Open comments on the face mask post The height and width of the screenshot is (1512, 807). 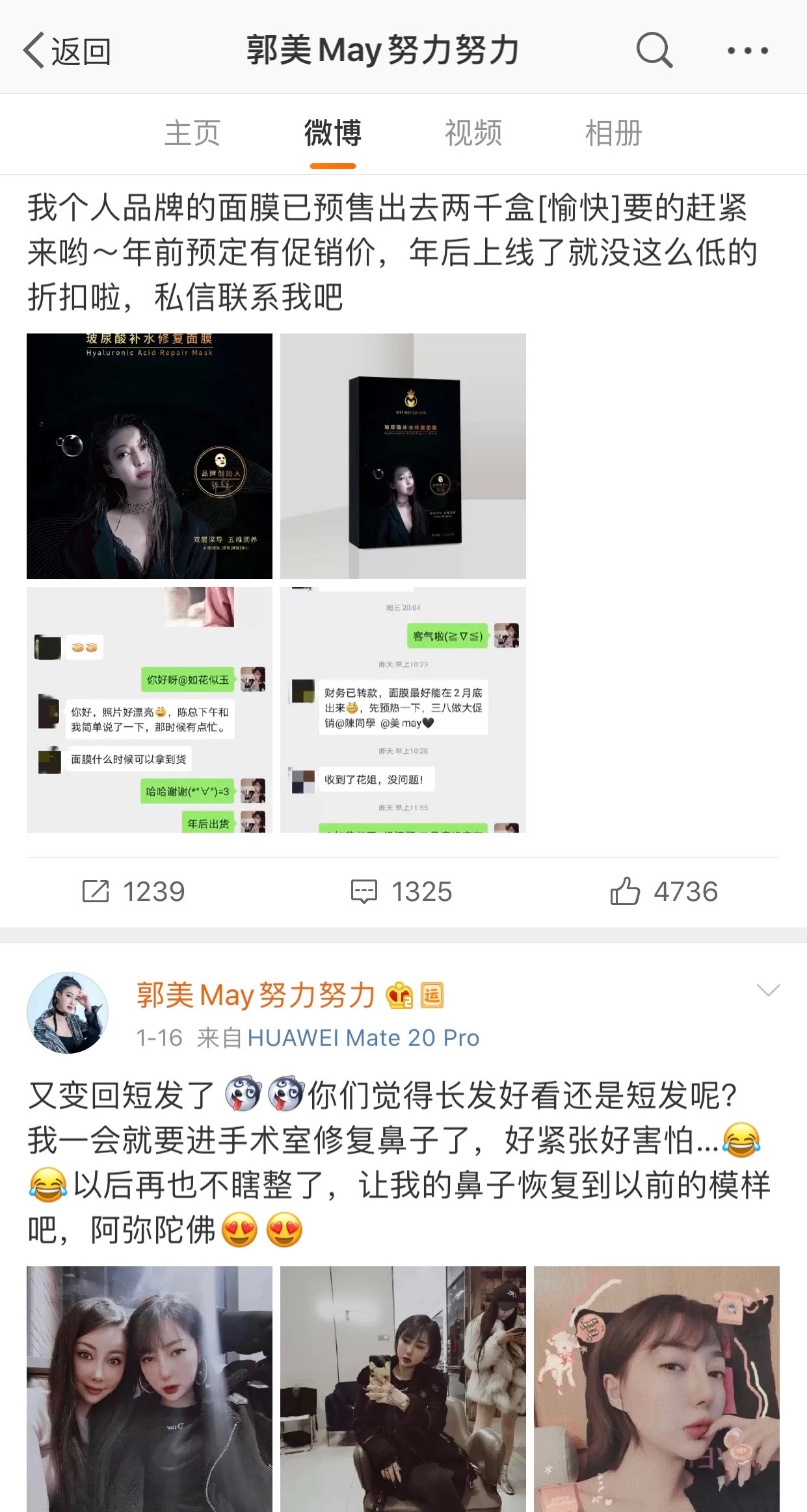pos(401,891)
